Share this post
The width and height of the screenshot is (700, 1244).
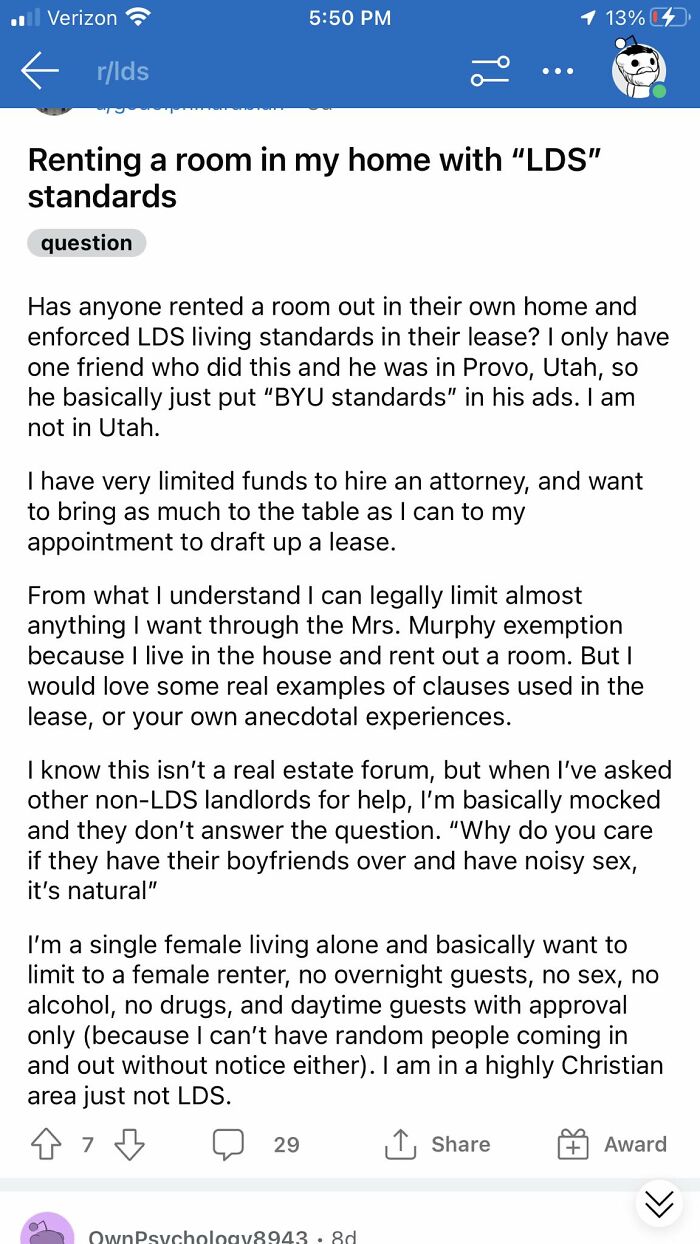coord(437,1144)
